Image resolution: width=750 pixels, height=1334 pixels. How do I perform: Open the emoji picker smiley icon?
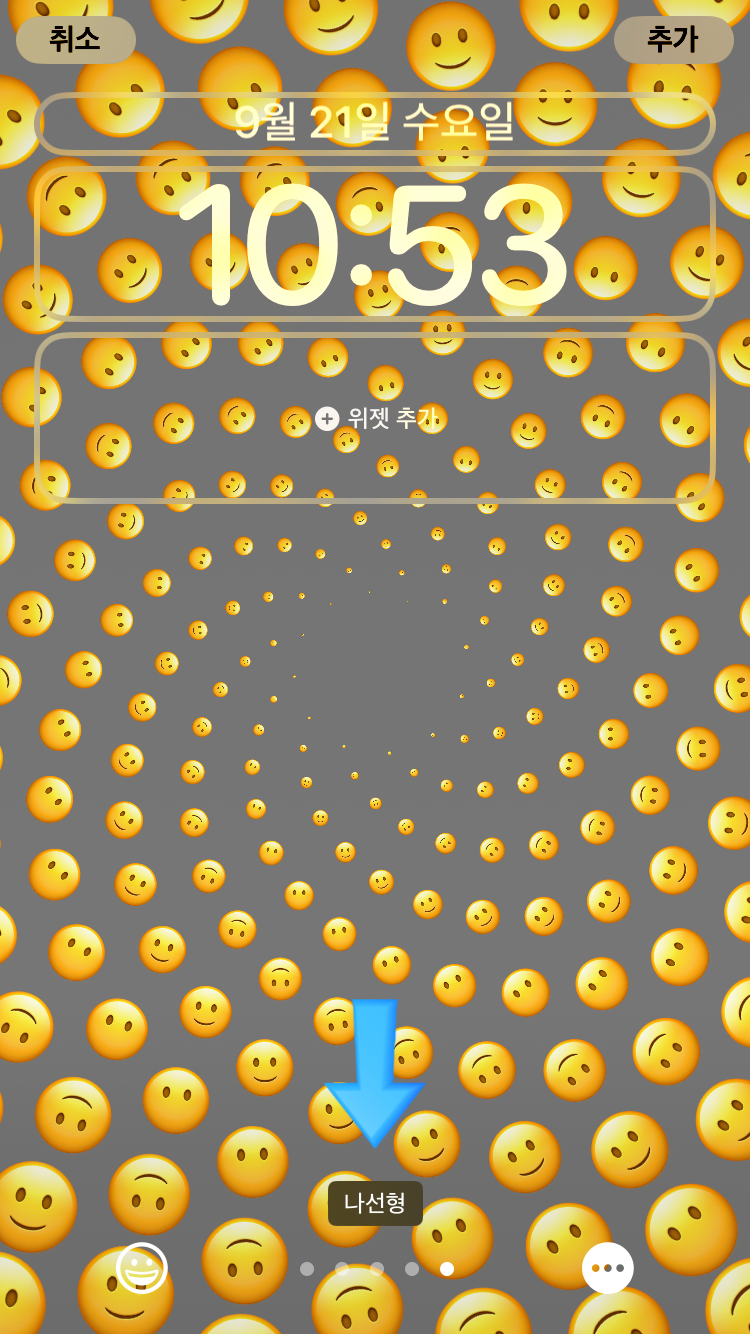(141, 1268)
